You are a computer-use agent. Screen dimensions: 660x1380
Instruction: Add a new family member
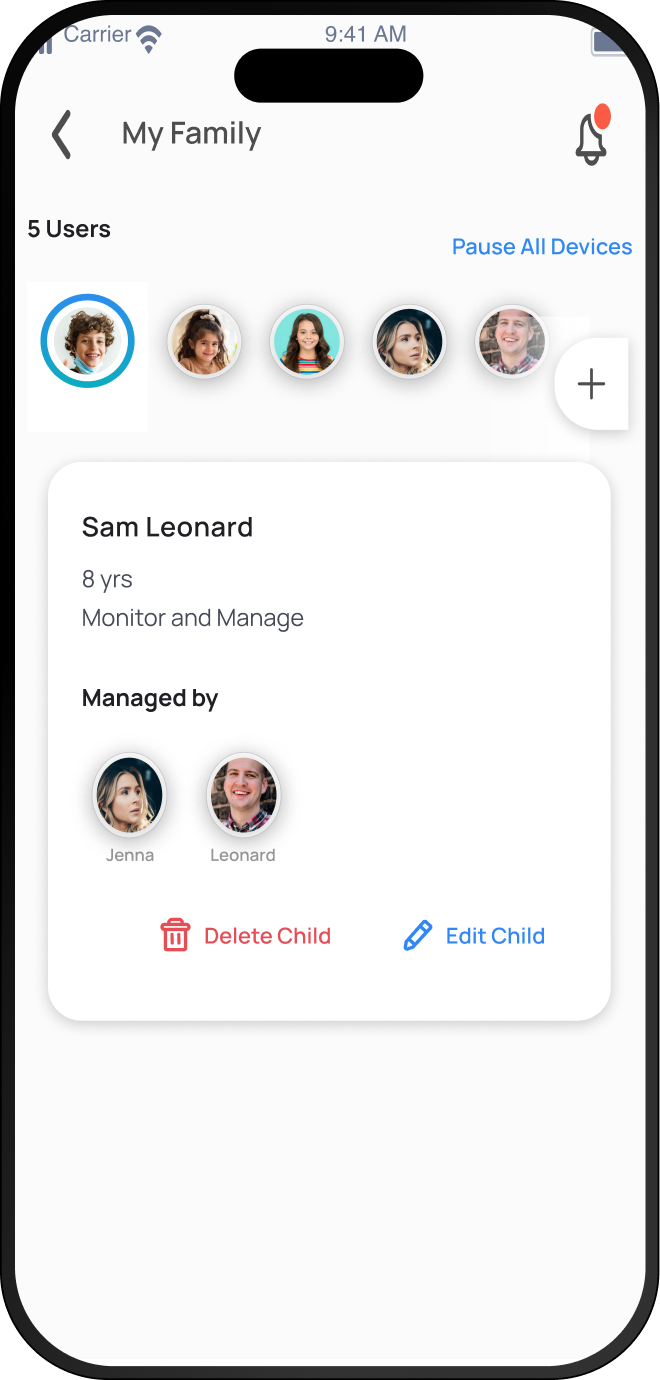[591, 384]
